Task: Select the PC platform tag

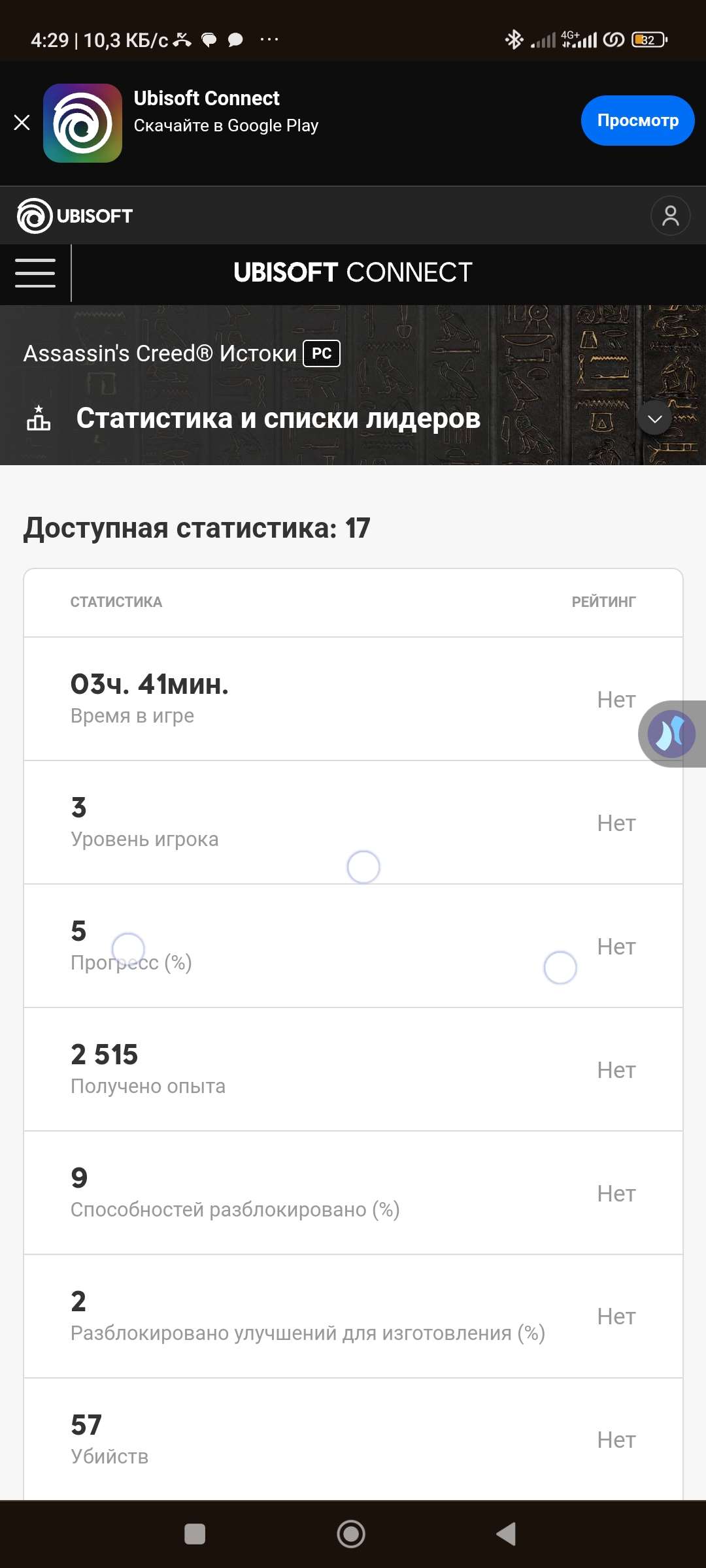Action: point(321,353)
